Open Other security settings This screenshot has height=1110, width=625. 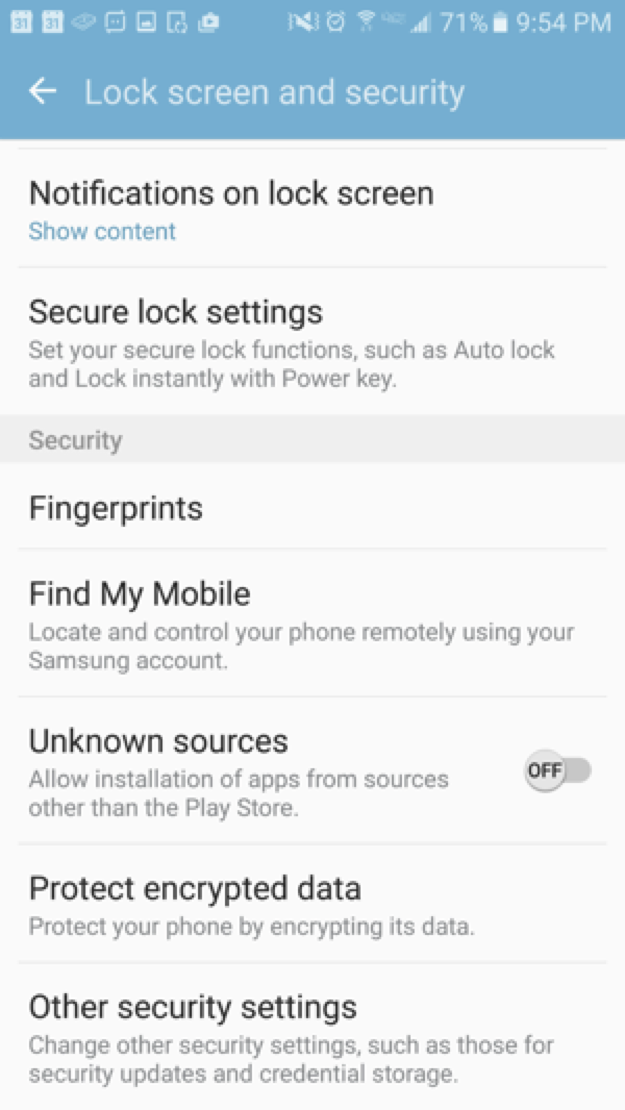pyautogui.click(x=312, y=1036)
